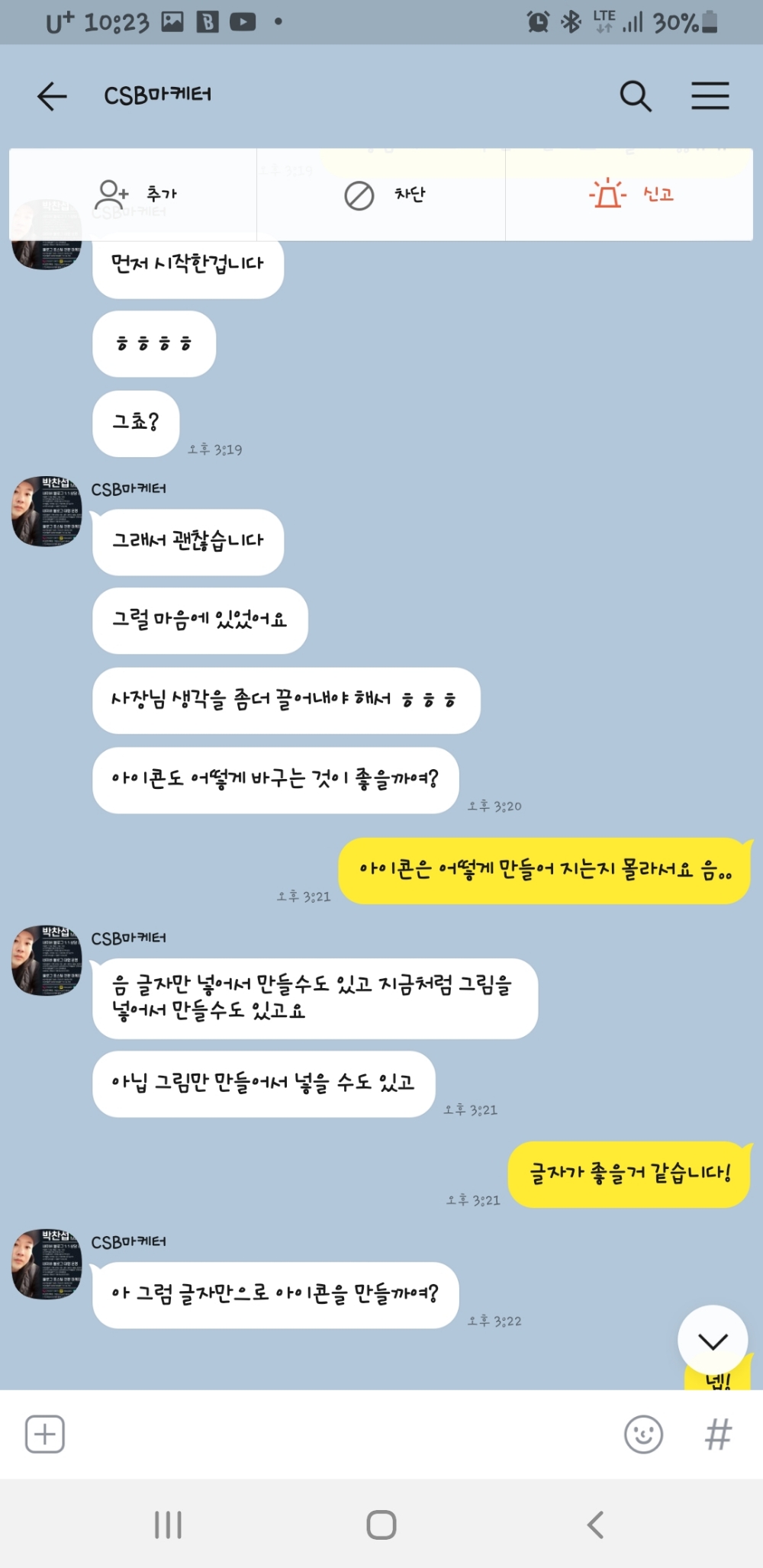763x1568 pixels.
Task: Open the plus attachment menu
Action: tap(45, 1434)
